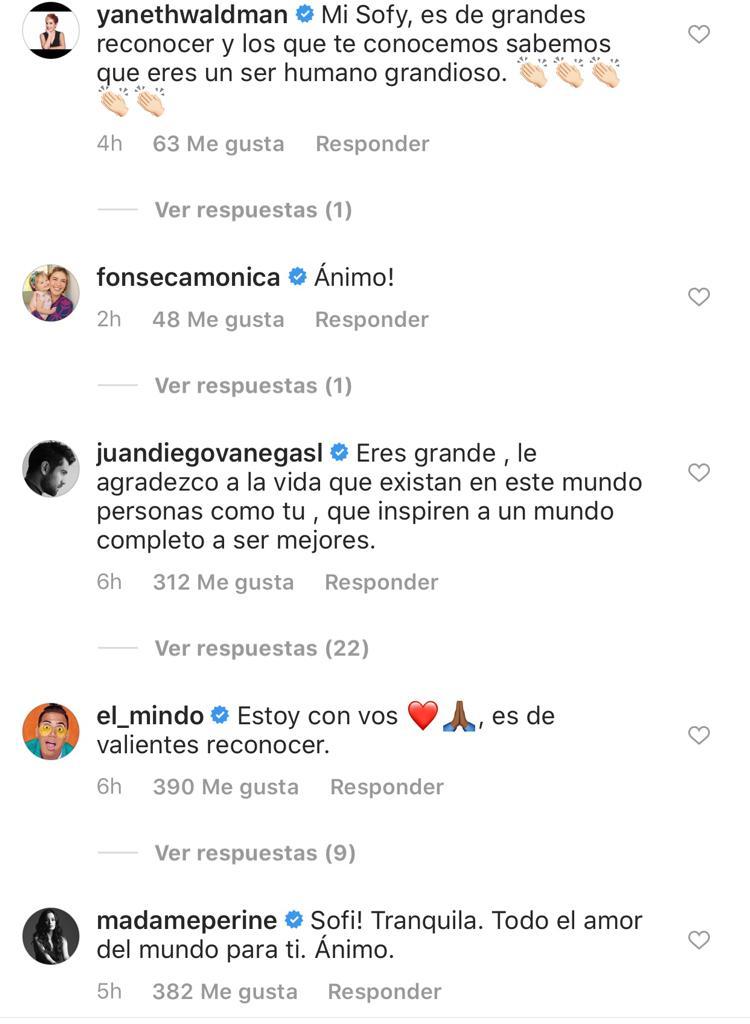Like madameperine's comment
This screenshot has height=1024, width=750.
700,940
